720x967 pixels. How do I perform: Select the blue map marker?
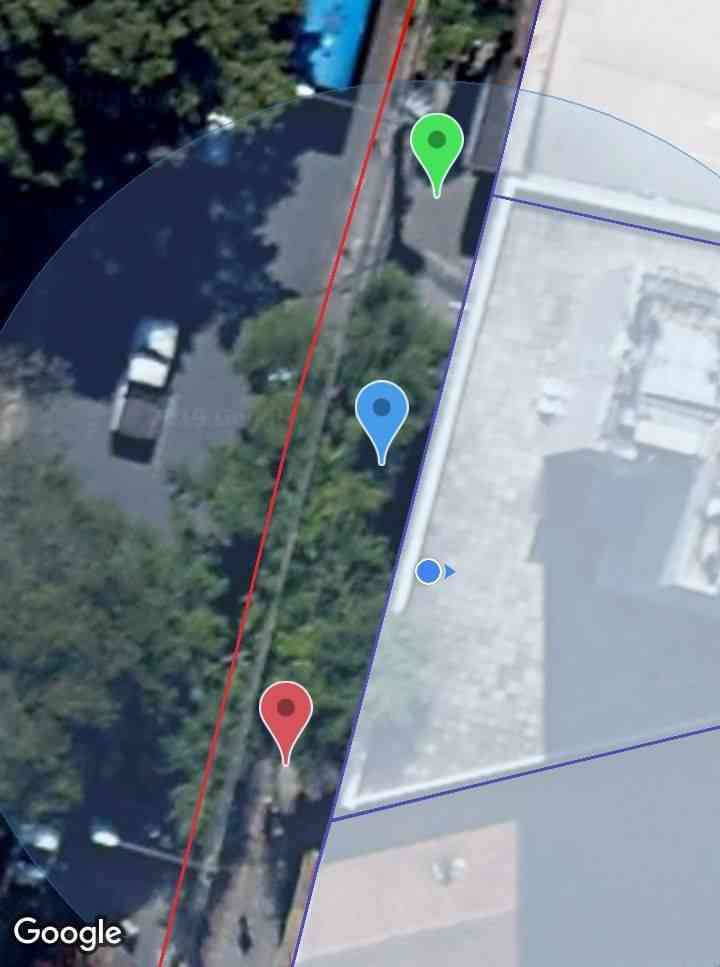[381, 413]
